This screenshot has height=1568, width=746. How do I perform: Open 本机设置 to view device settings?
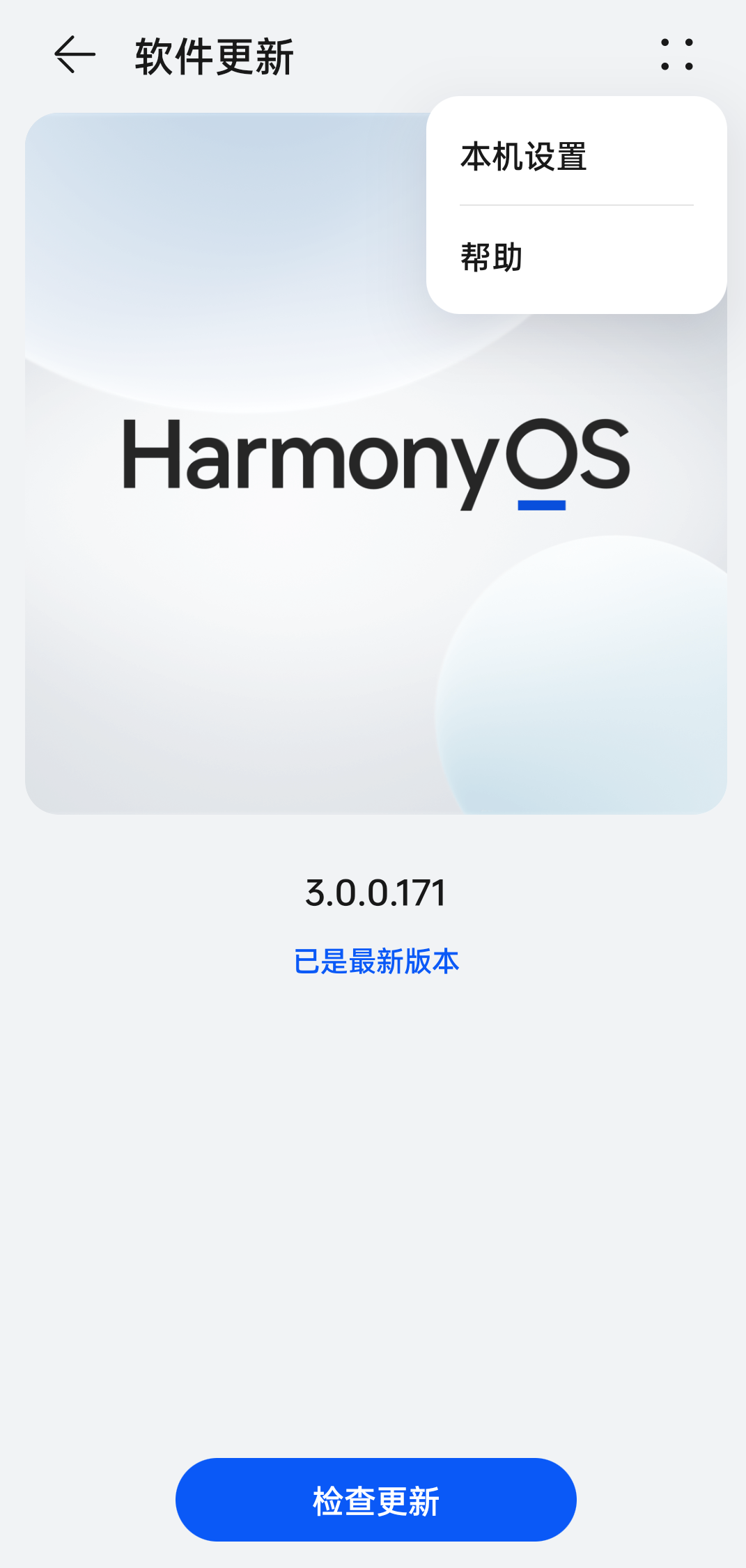click(523, 157)
